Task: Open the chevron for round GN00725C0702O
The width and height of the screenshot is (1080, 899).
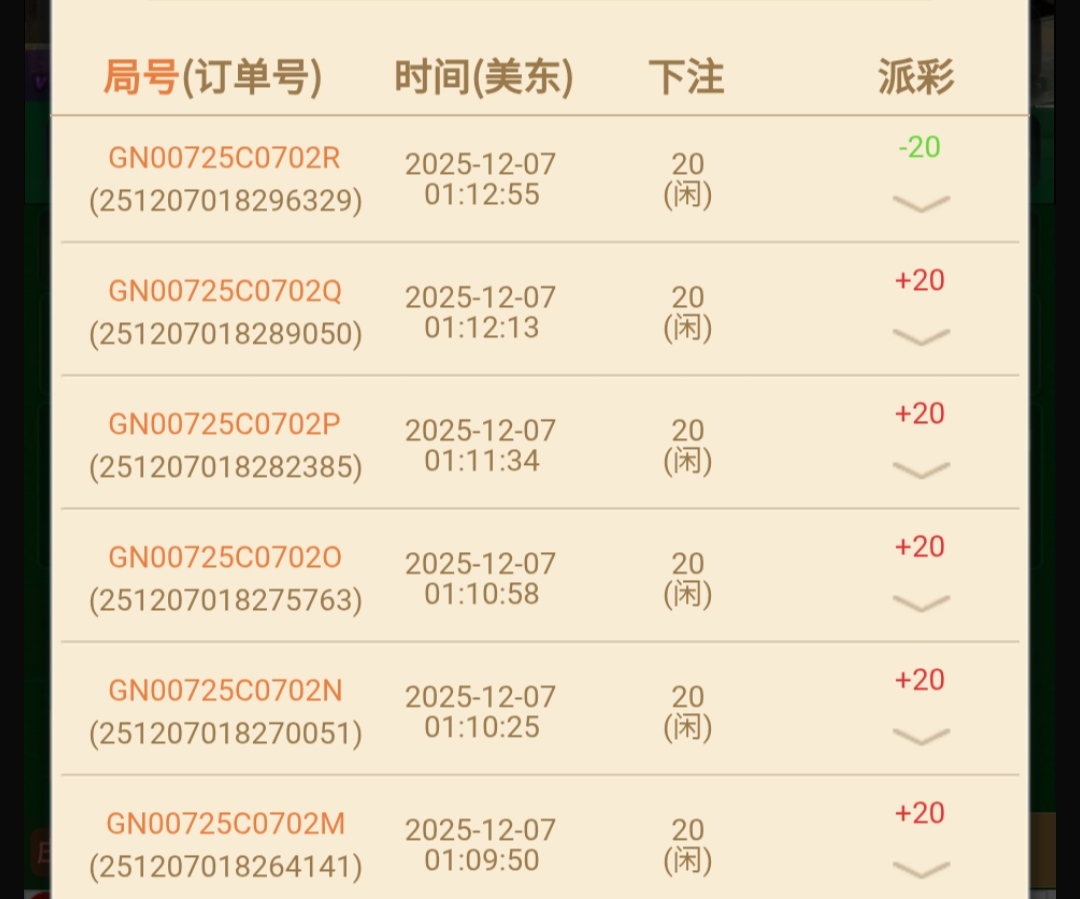Action: (x=920, y=603)
